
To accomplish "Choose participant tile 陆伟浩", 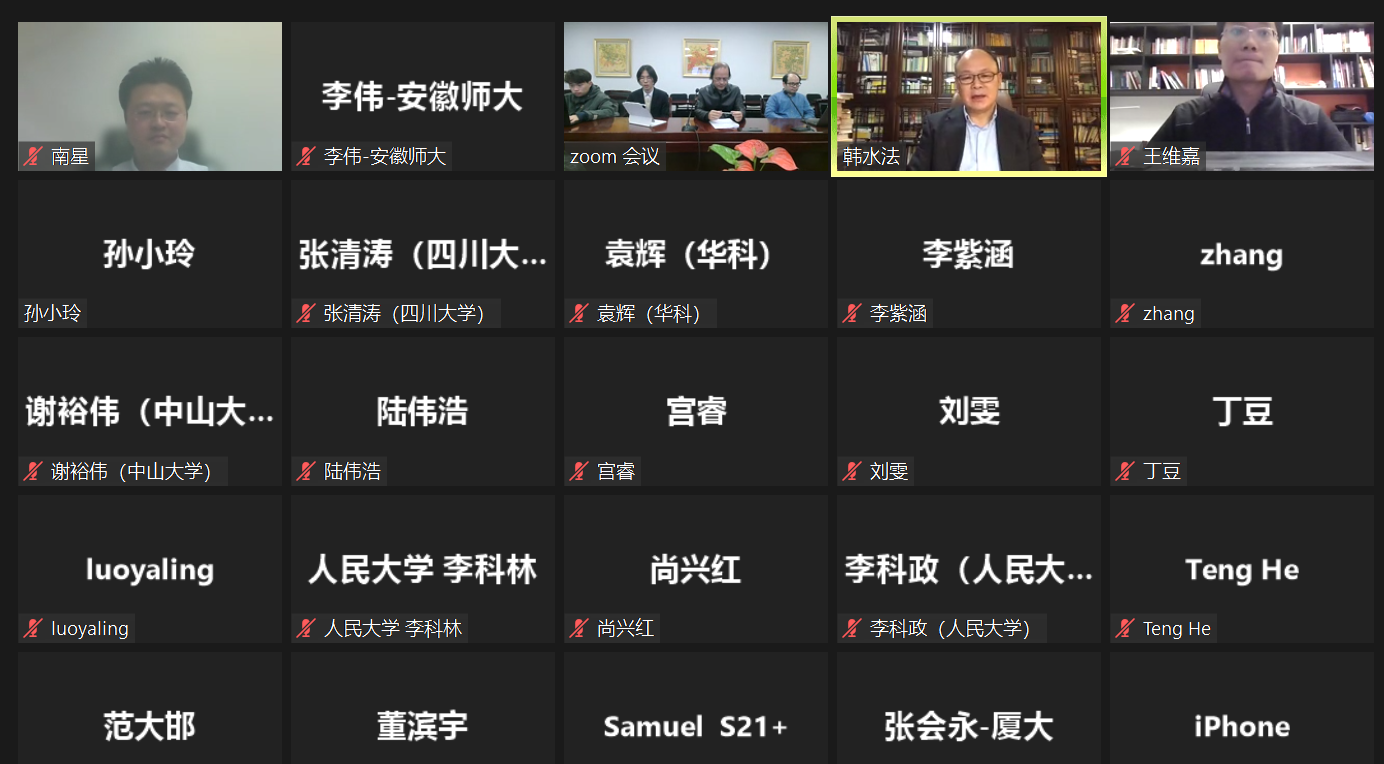I will tap(423, 411).
